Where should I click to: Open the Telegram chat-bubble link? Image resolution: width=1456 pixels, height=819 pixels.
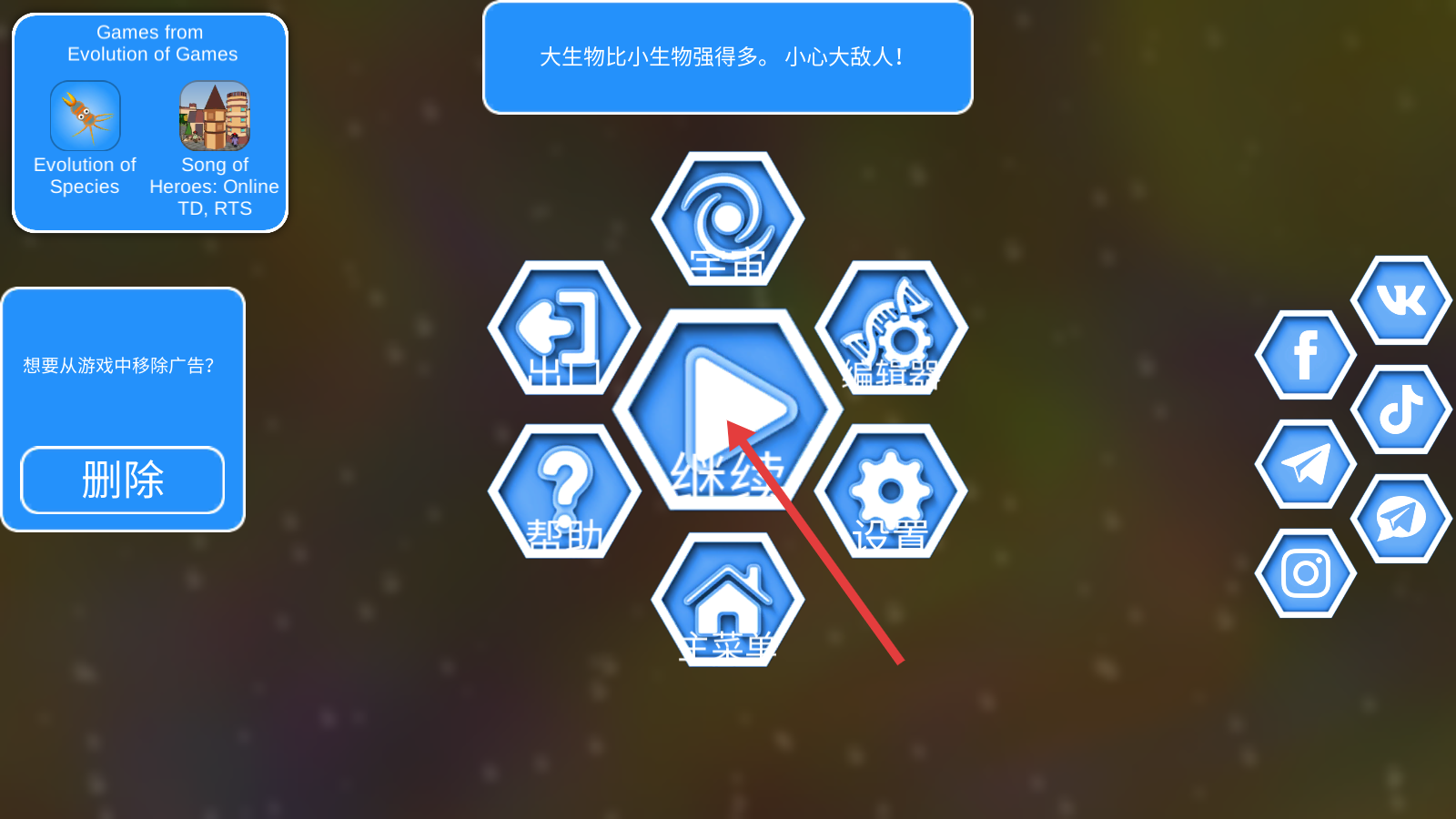click(x=1400, y=519)
